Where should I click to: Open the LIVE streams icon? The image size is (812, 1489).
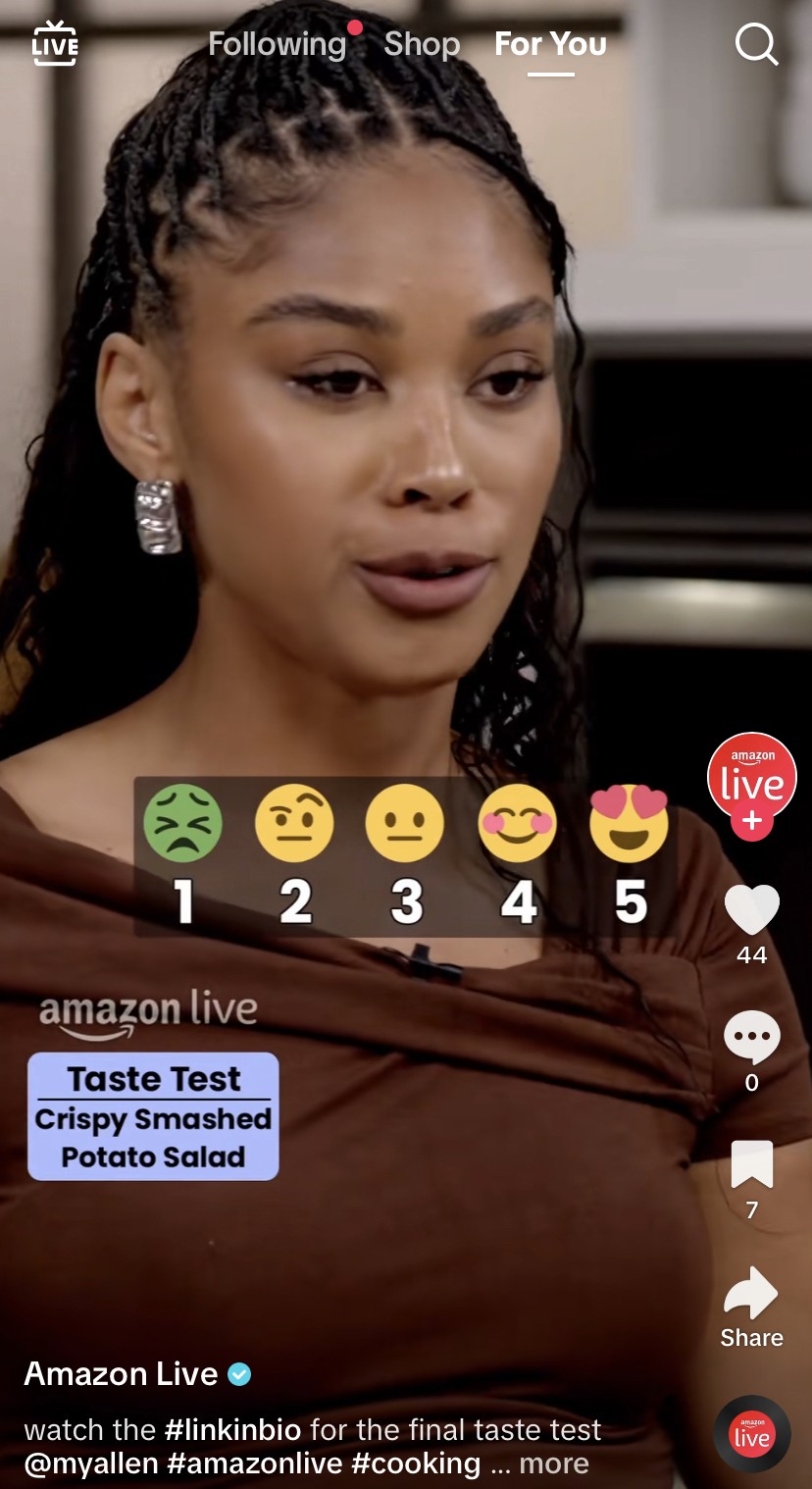pyautogui.click(x=55, y=44)
